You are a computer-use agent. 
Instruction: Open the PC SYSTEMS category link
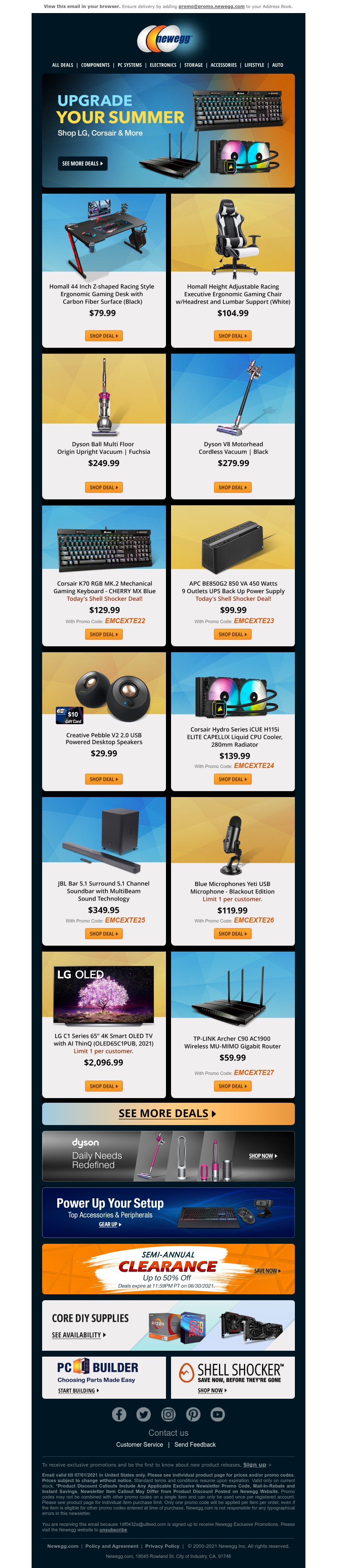click(x=129, y=65)
